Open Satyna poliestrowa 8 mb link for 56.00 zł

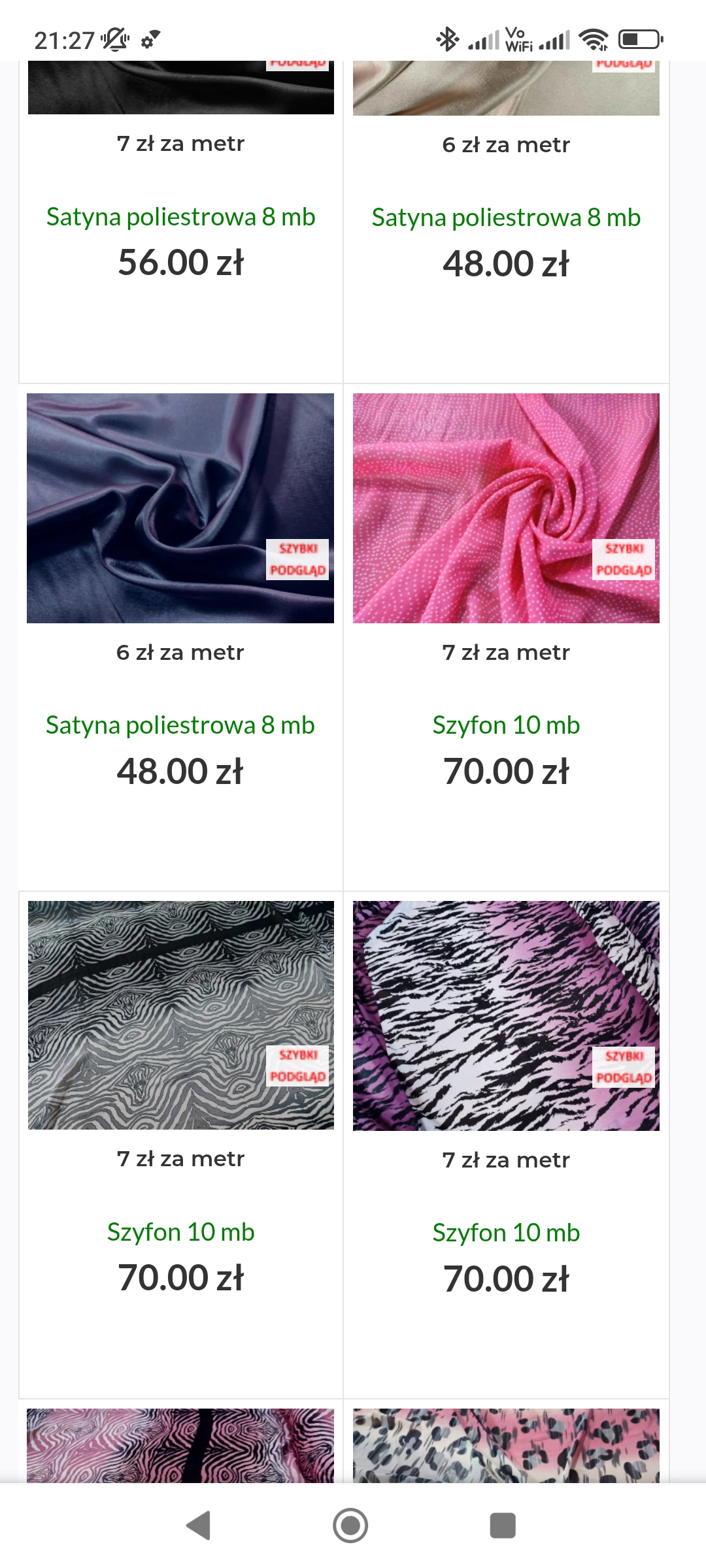click(180, 217)
